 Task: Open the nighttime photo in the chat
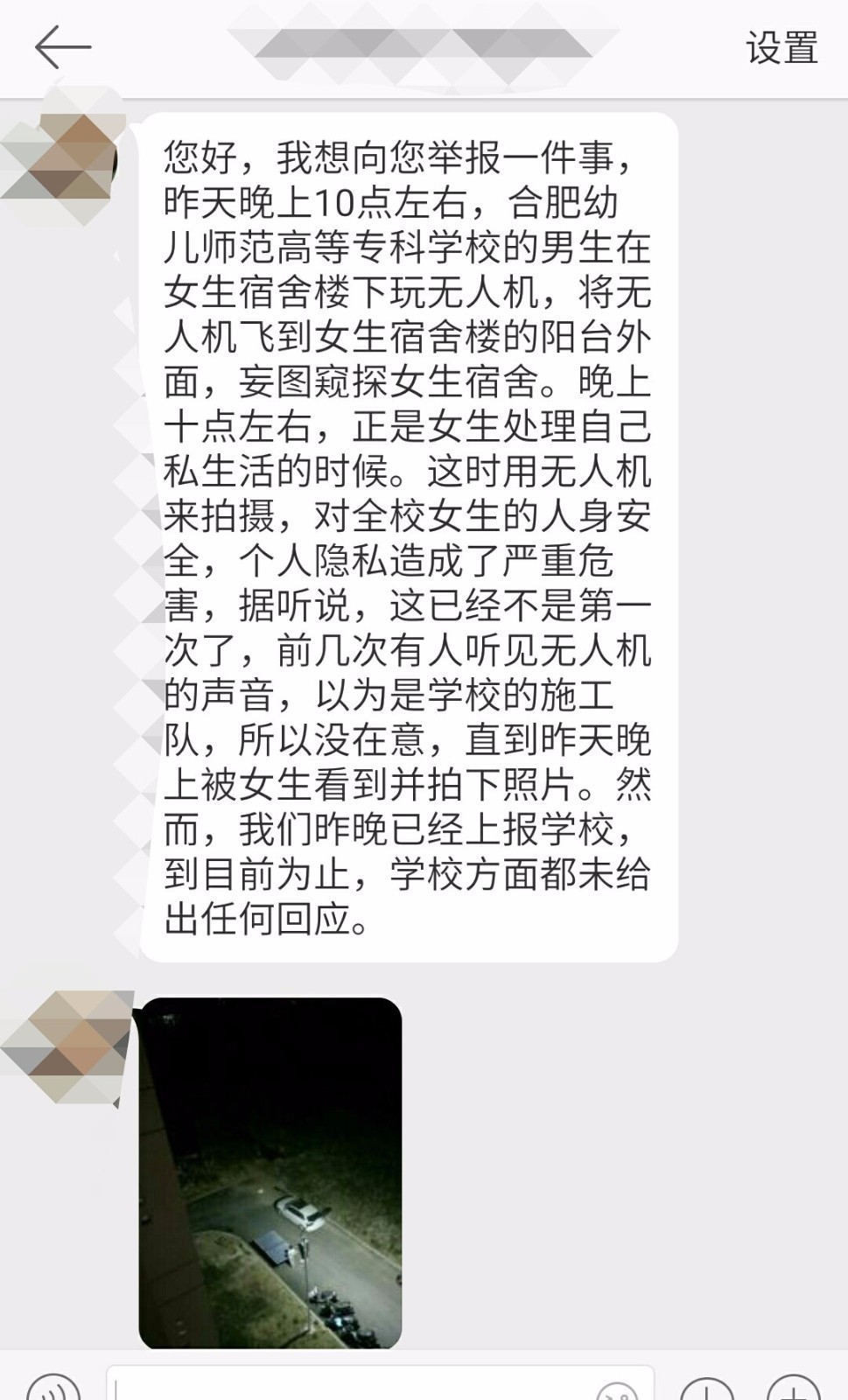click(270, 1172)
